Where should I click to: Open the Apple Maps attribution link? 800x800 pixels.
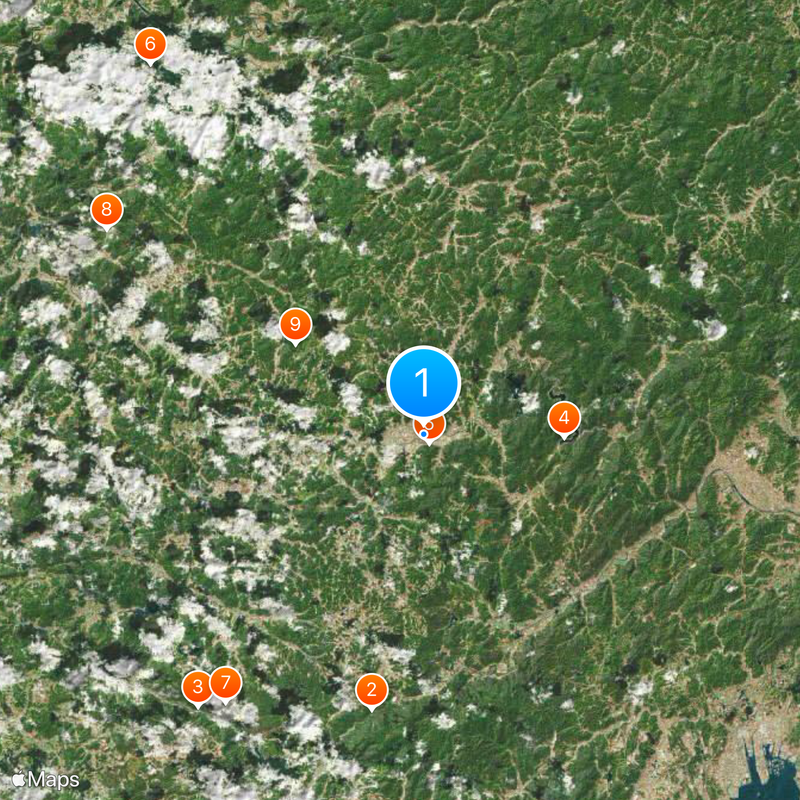[x=46, y=779]
